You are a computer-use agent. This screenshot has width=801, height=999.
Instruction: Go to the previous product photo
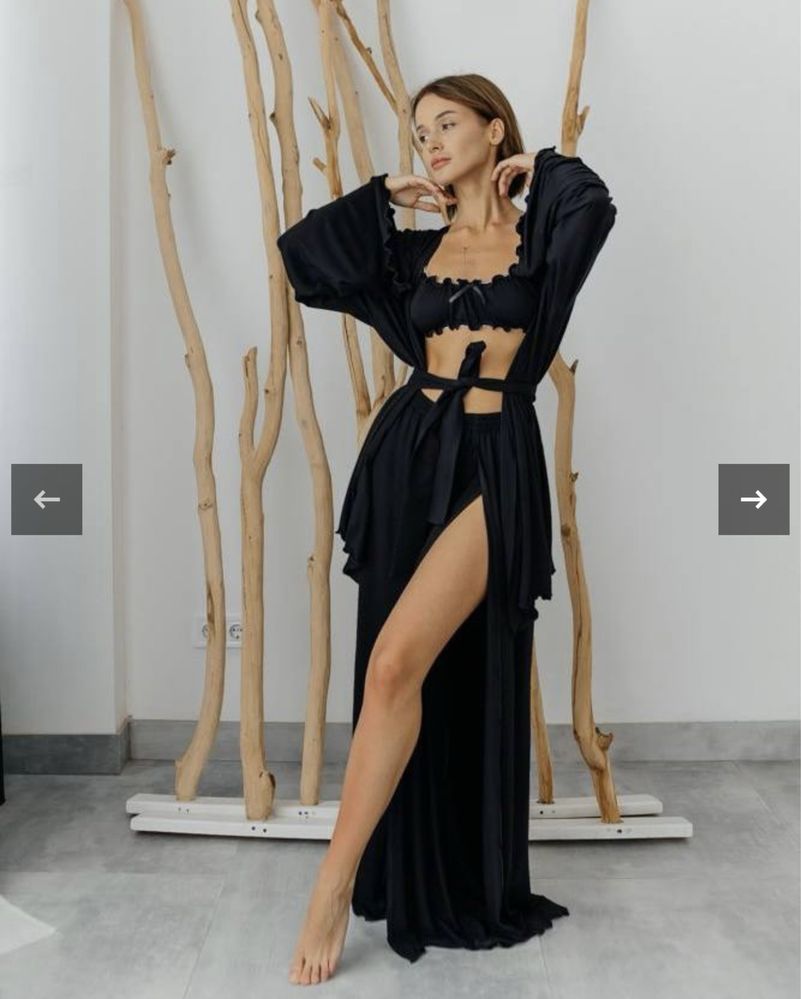tap(46, 499)
